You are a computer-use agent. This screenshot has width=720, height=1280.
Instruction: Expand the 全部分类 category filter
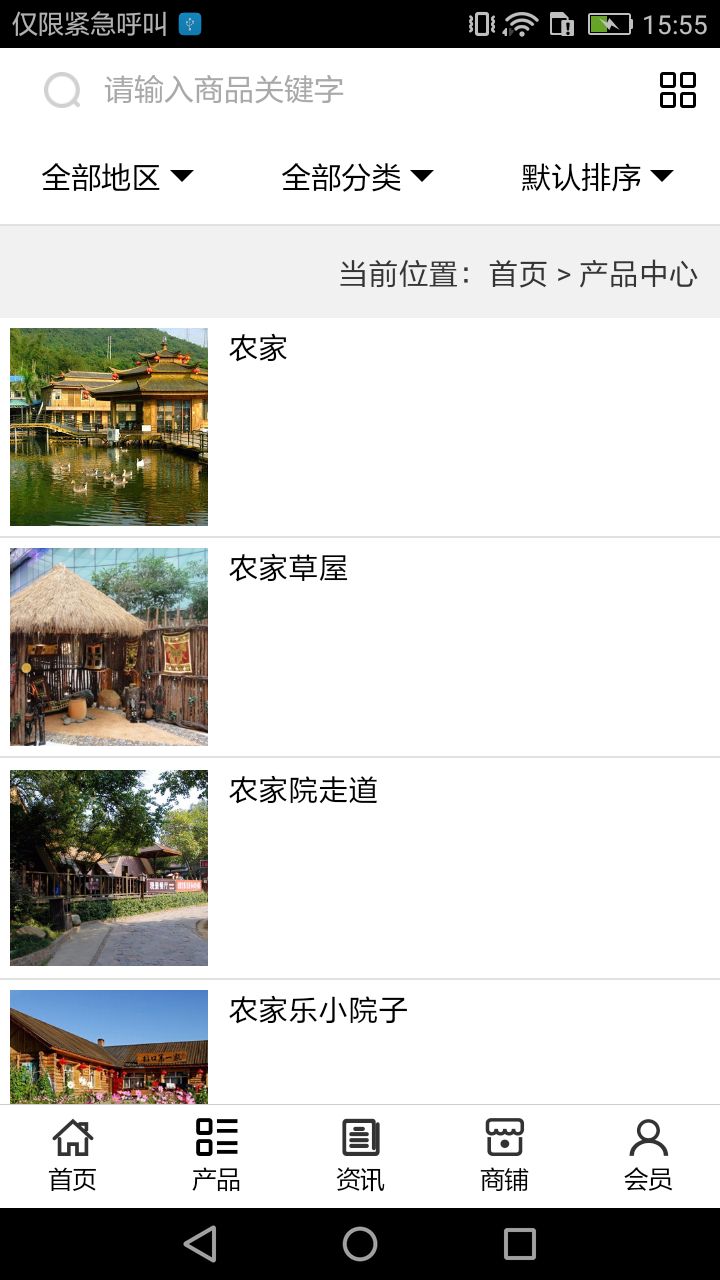click(x=357, y=178)
